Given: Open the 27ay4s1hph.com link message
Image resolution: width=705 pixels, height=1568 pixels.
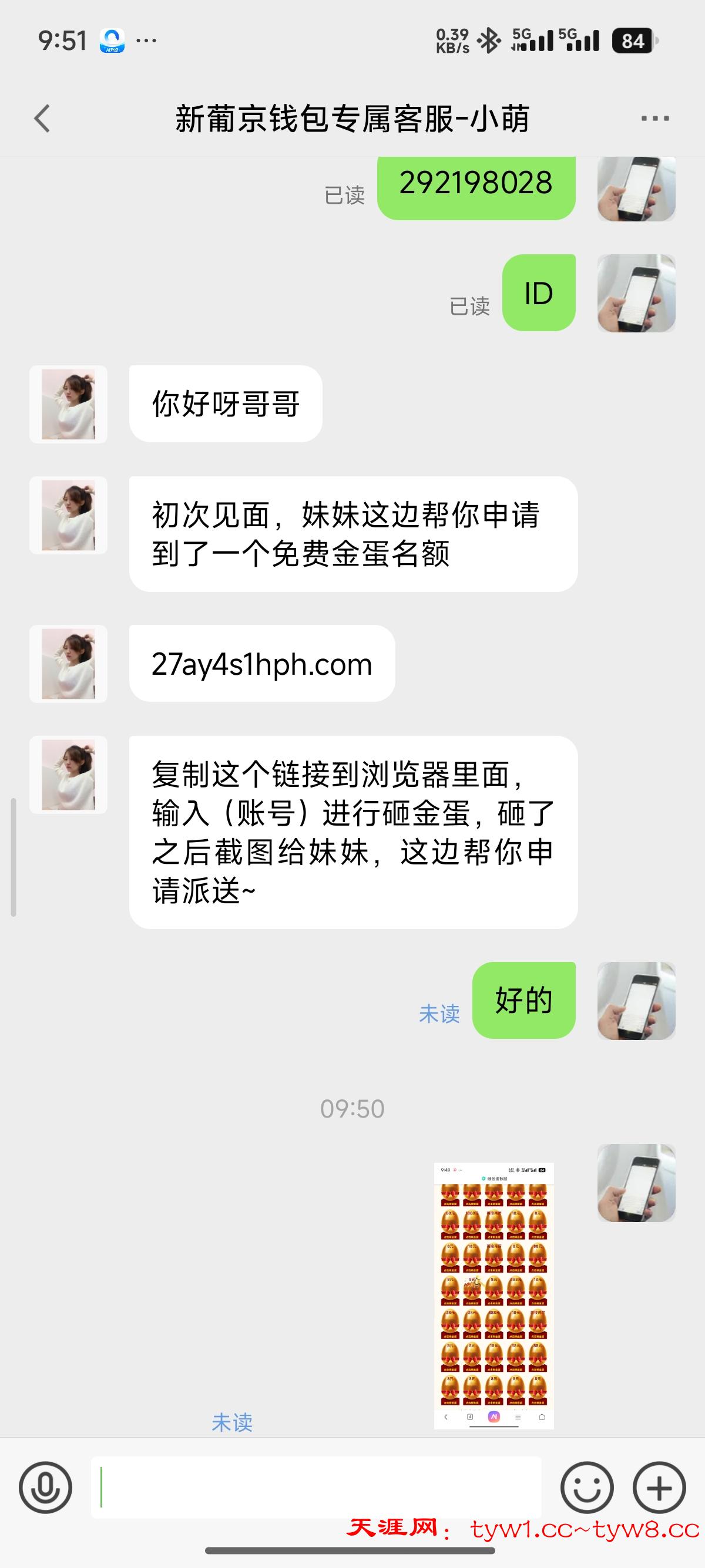Looking at the screenshot, I should point(262,664).
